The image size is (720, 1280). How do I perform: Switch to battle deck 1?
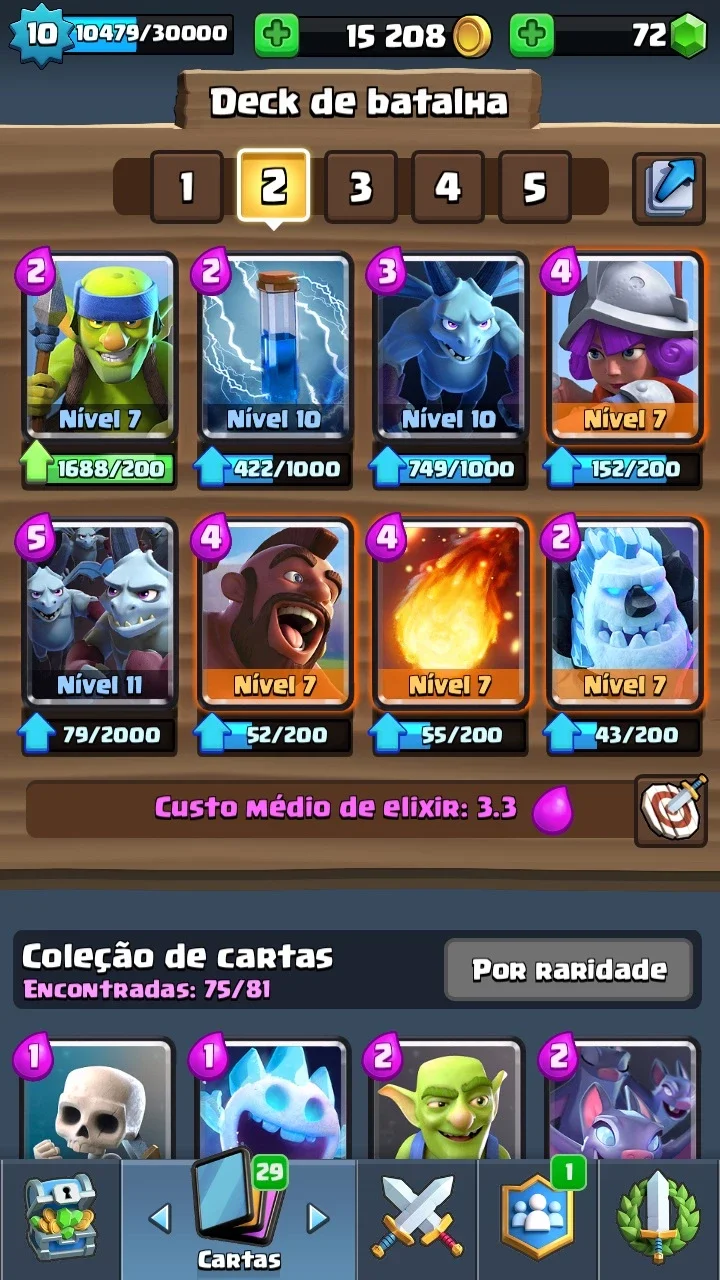pyautogui.click(x=187, y=187)
